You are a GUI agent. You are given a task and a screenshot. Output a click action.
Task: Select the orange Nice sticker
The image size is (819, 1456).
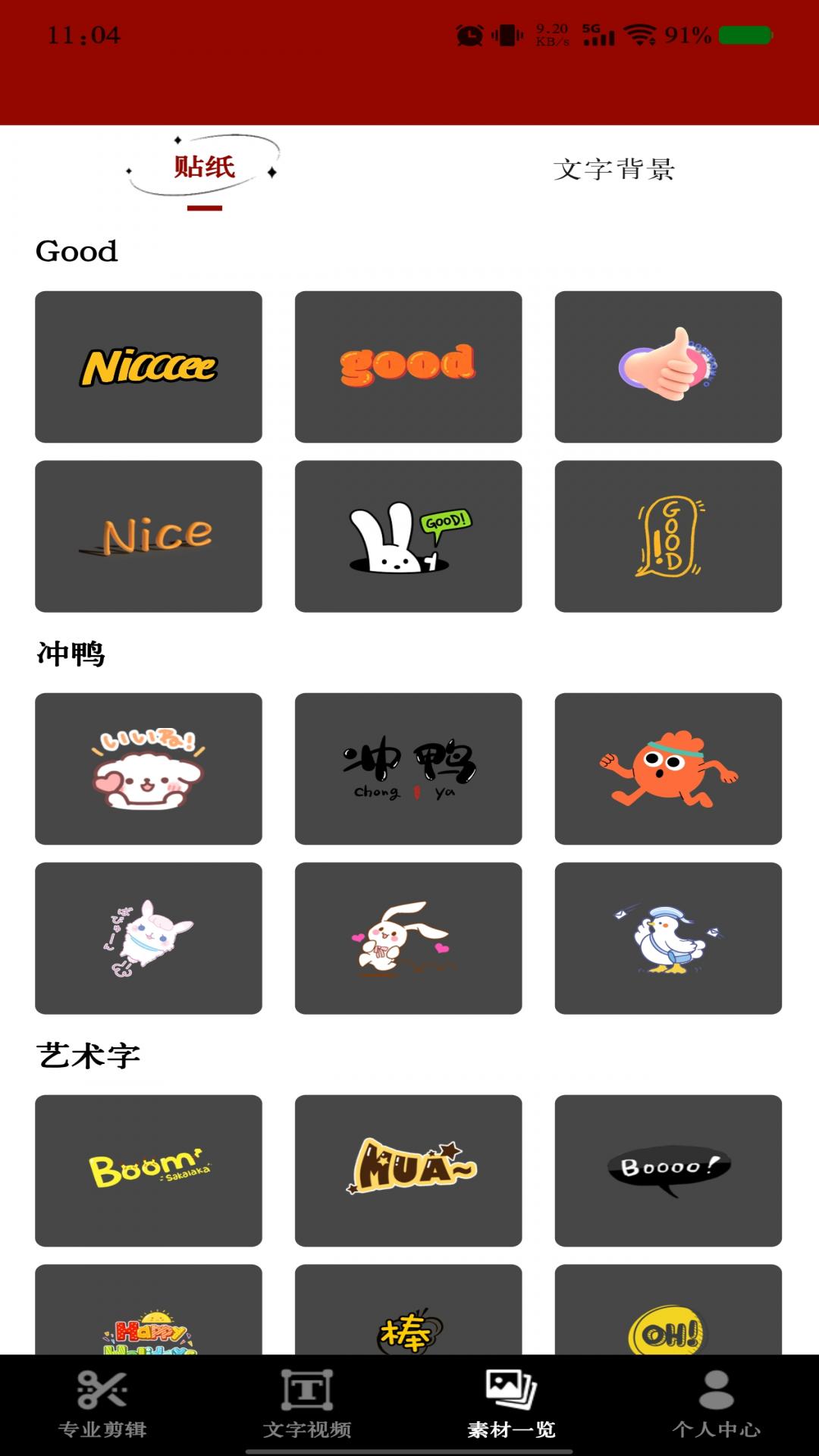[x=149, y=536]
